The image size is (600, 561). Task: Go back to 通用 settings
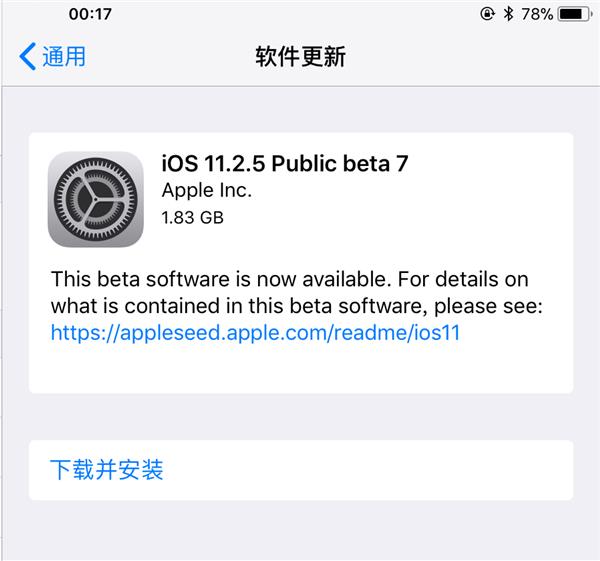53,56
